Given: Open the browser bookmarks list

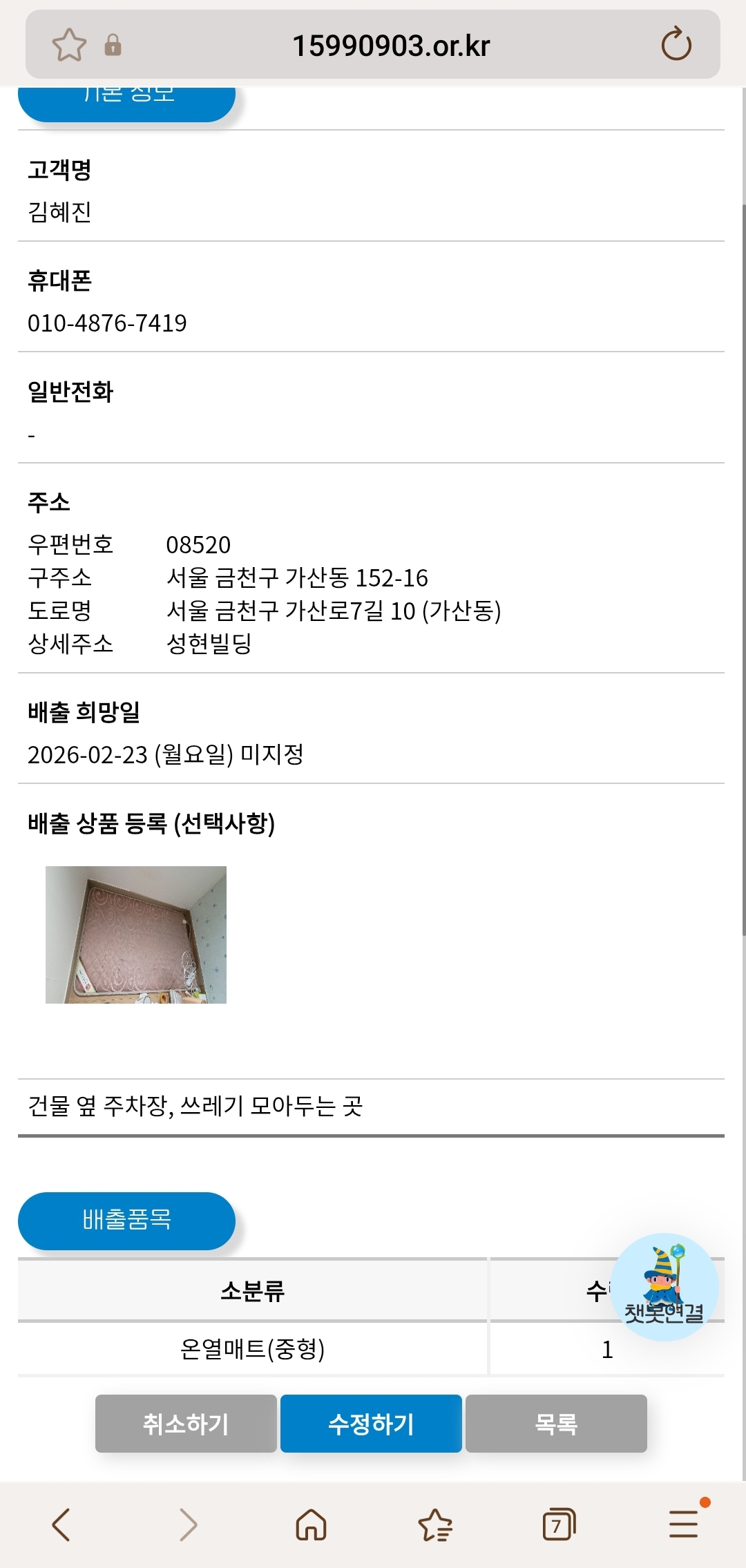Looking at the screenshot, I should pyautogui.click(x=435, y=1524).
